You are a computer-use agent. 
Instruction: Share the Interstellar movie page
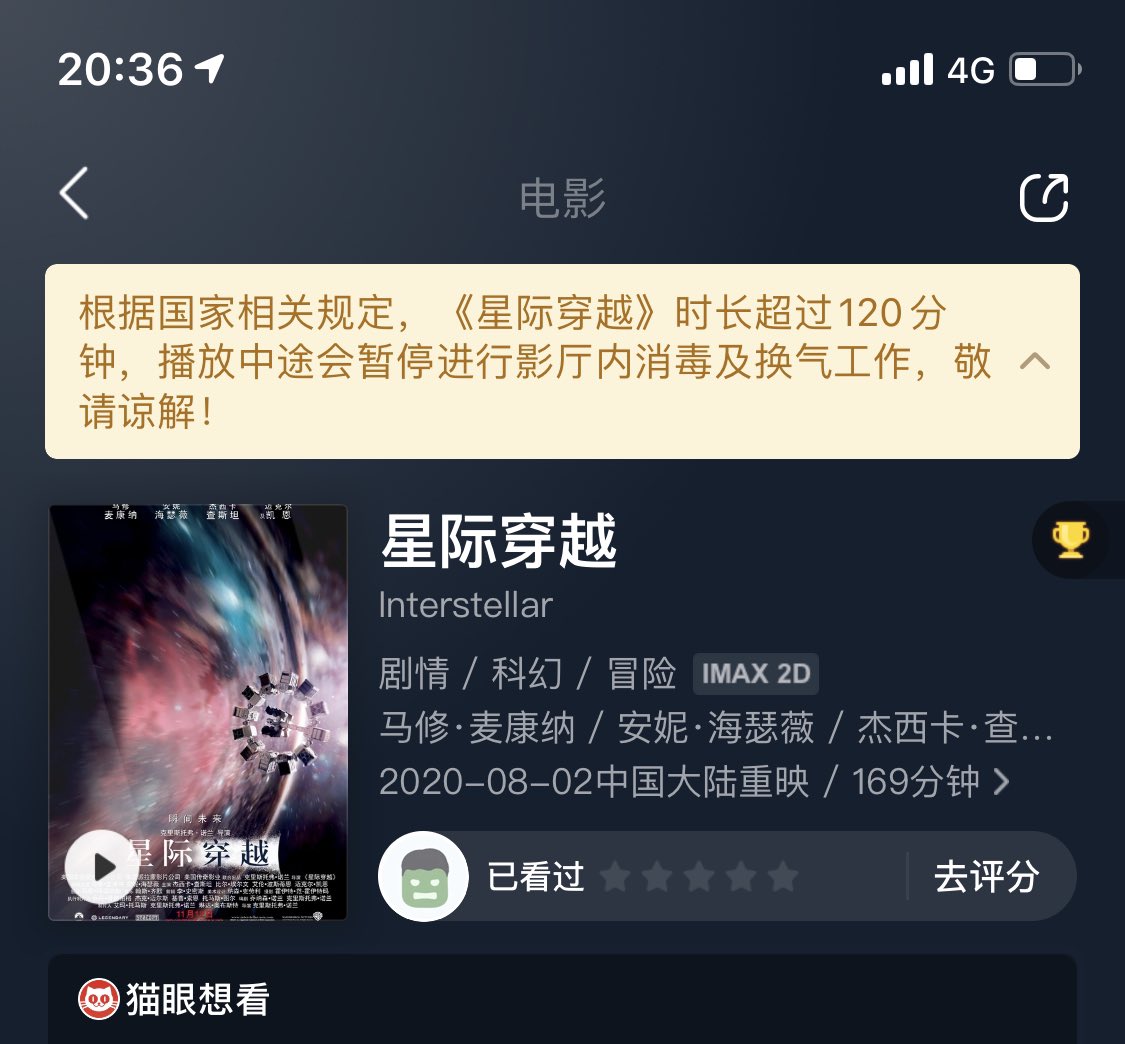[1044, 197]
